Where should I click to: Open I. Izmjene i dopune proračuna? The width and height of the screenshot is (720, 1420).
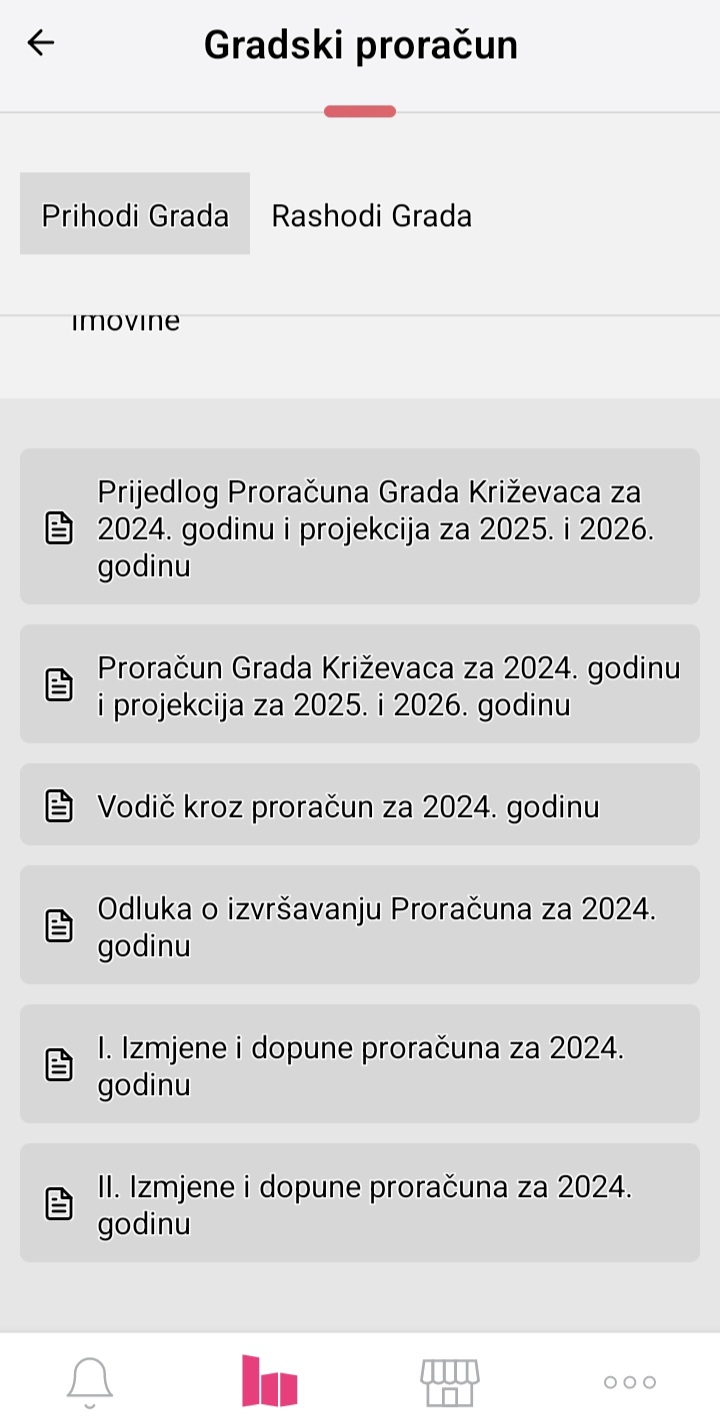360,1065
